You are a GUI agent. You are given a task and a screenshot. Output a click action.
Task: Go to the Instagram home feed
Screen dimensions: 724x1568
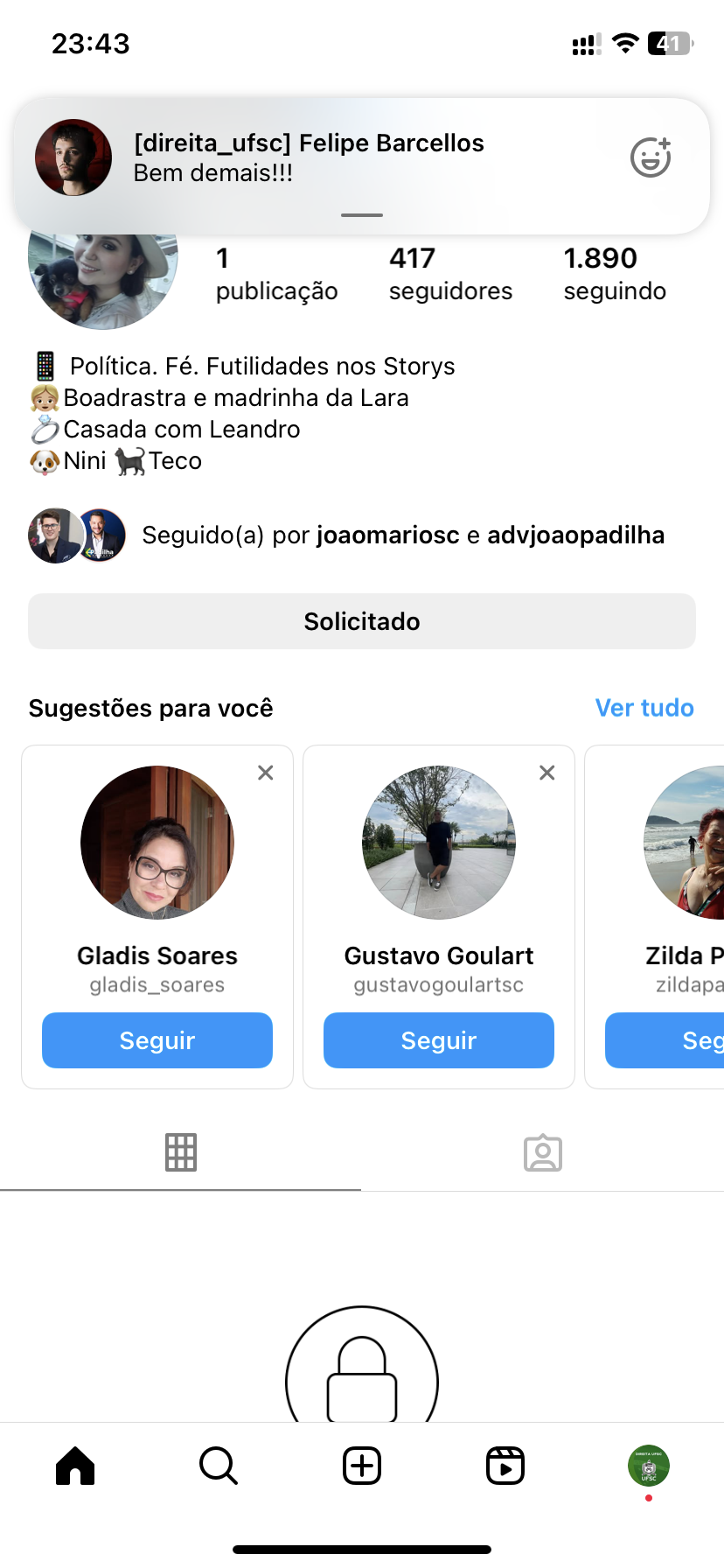click(75, 1466)
